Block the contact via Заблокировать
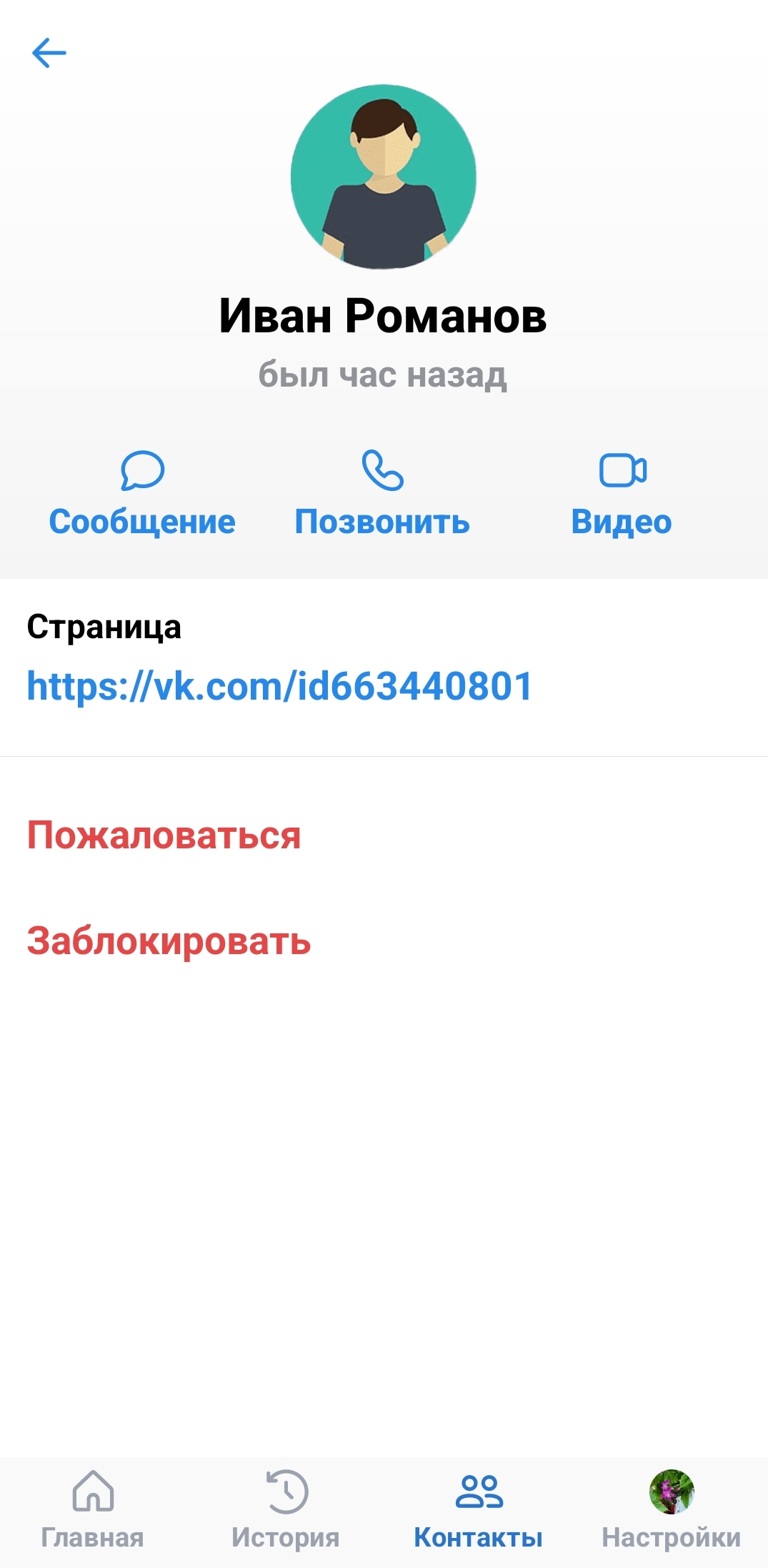Viewport: 768px width, 1568px height. (169, 941)
